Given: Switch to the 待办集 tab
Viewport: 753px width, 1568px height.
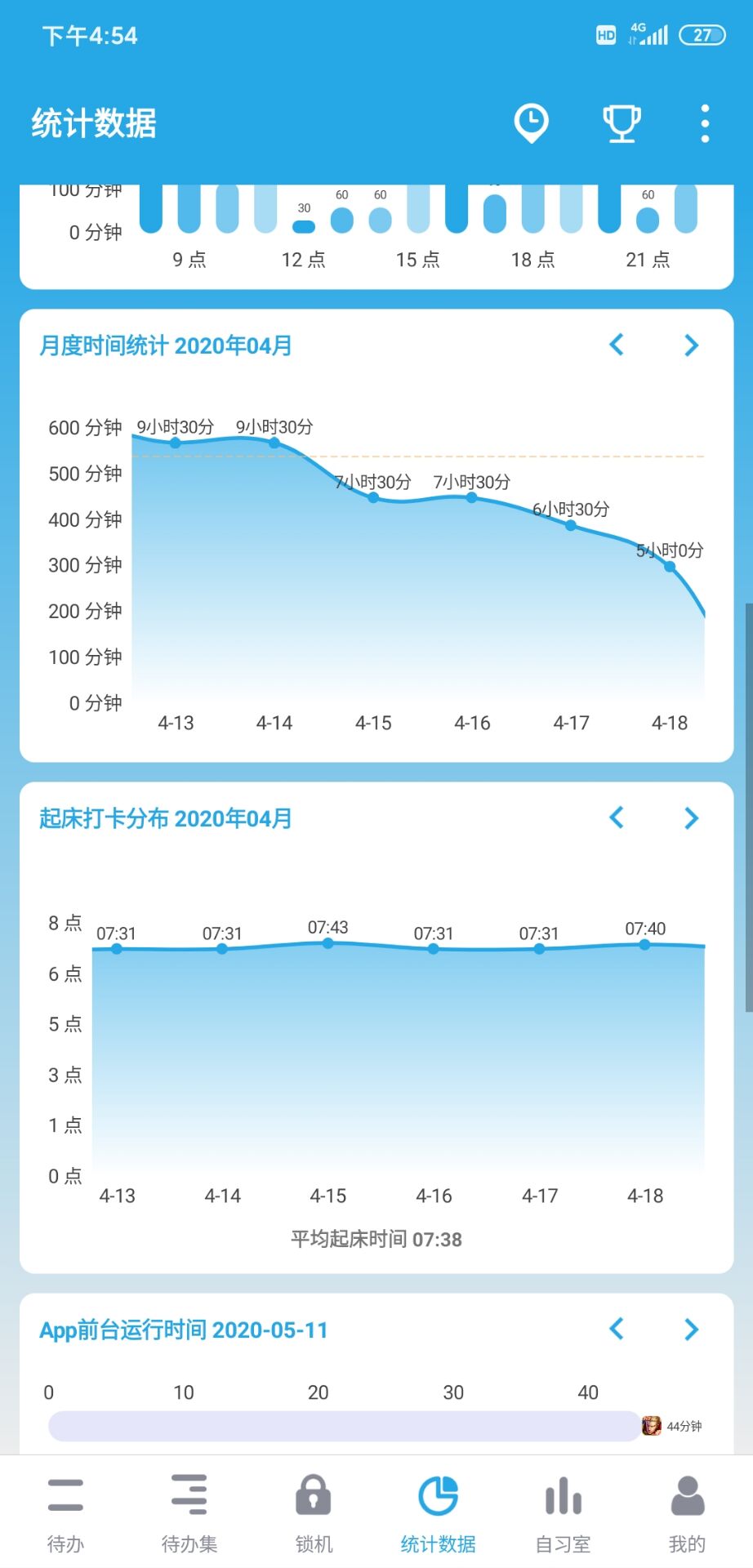Looking at the screenshot, I should pyautogui.click(x=189, y=1512).
